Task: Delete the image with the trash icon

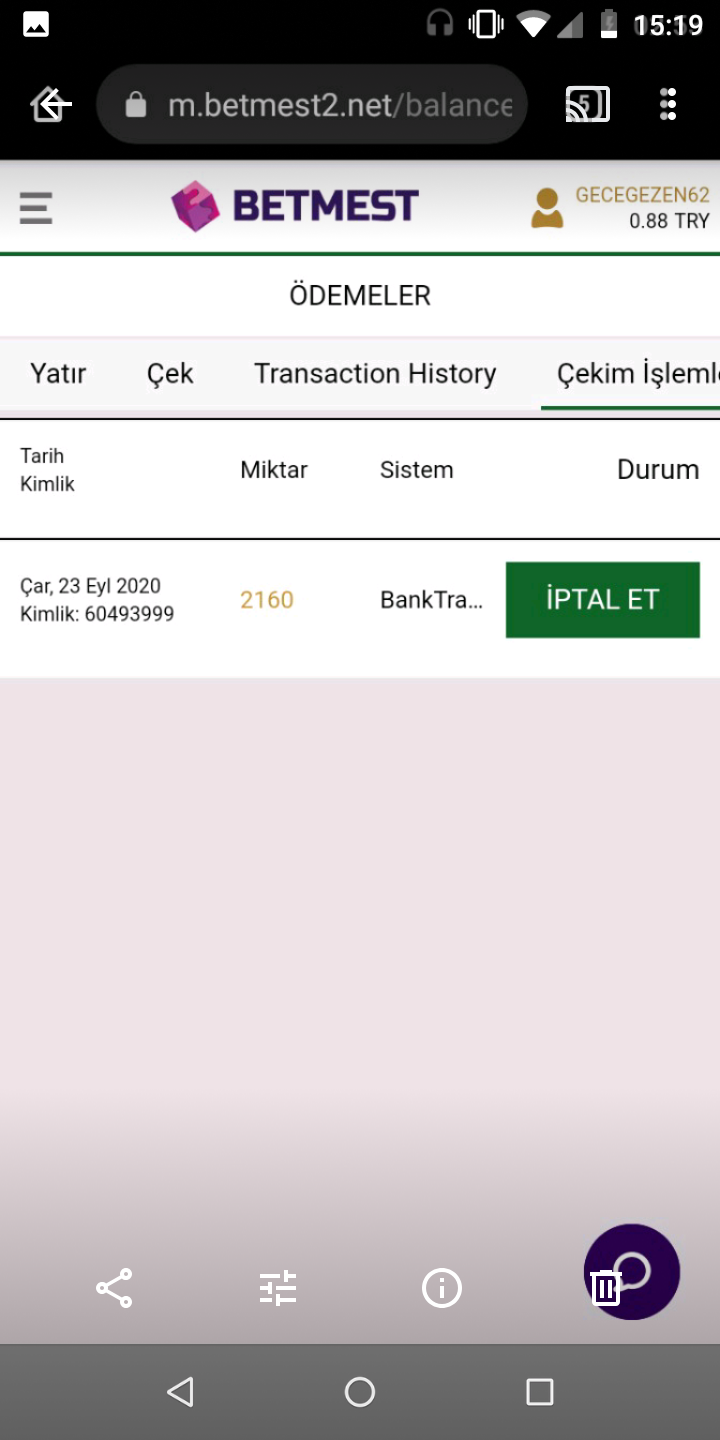Action: [606, 1288]
